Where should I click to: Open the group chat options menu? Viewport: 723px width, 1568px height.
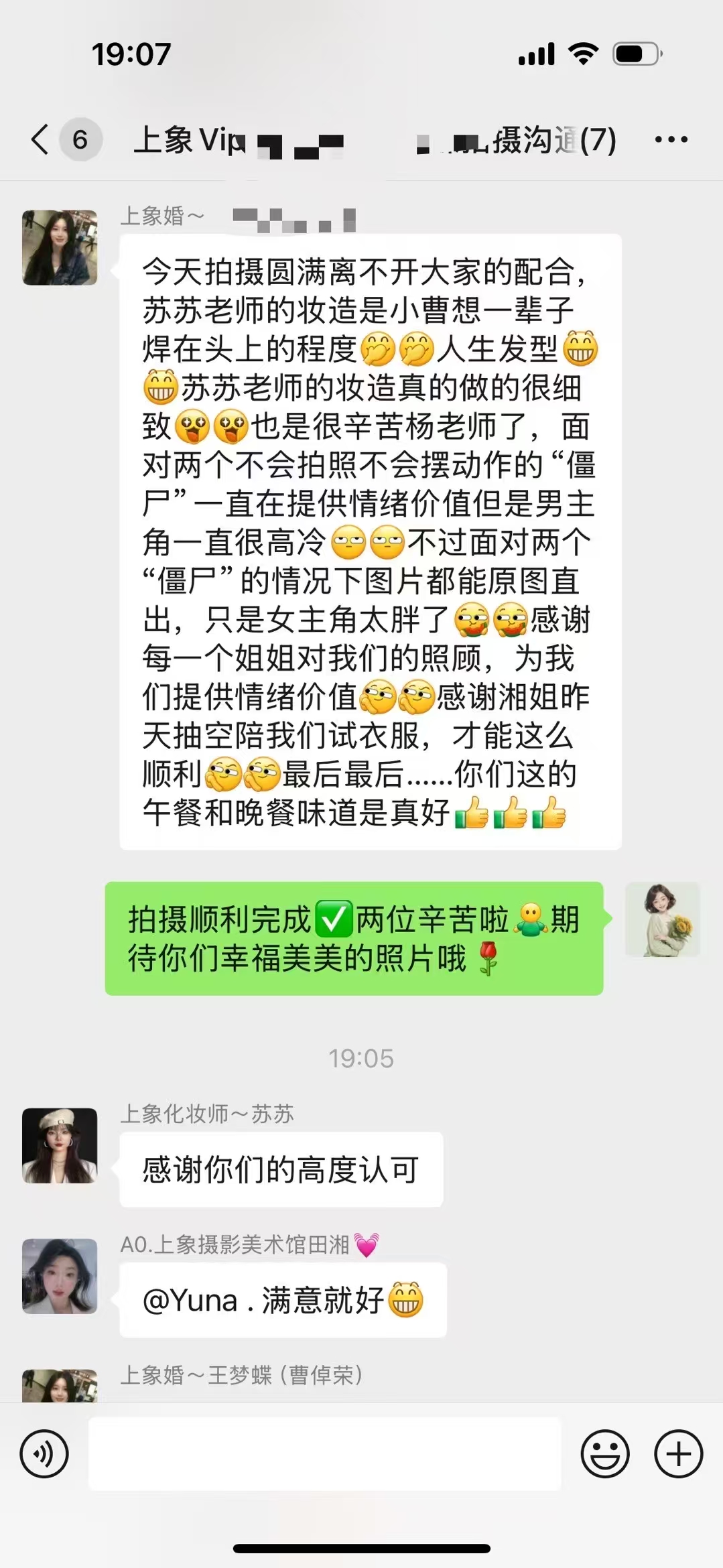tap(671, 139)
